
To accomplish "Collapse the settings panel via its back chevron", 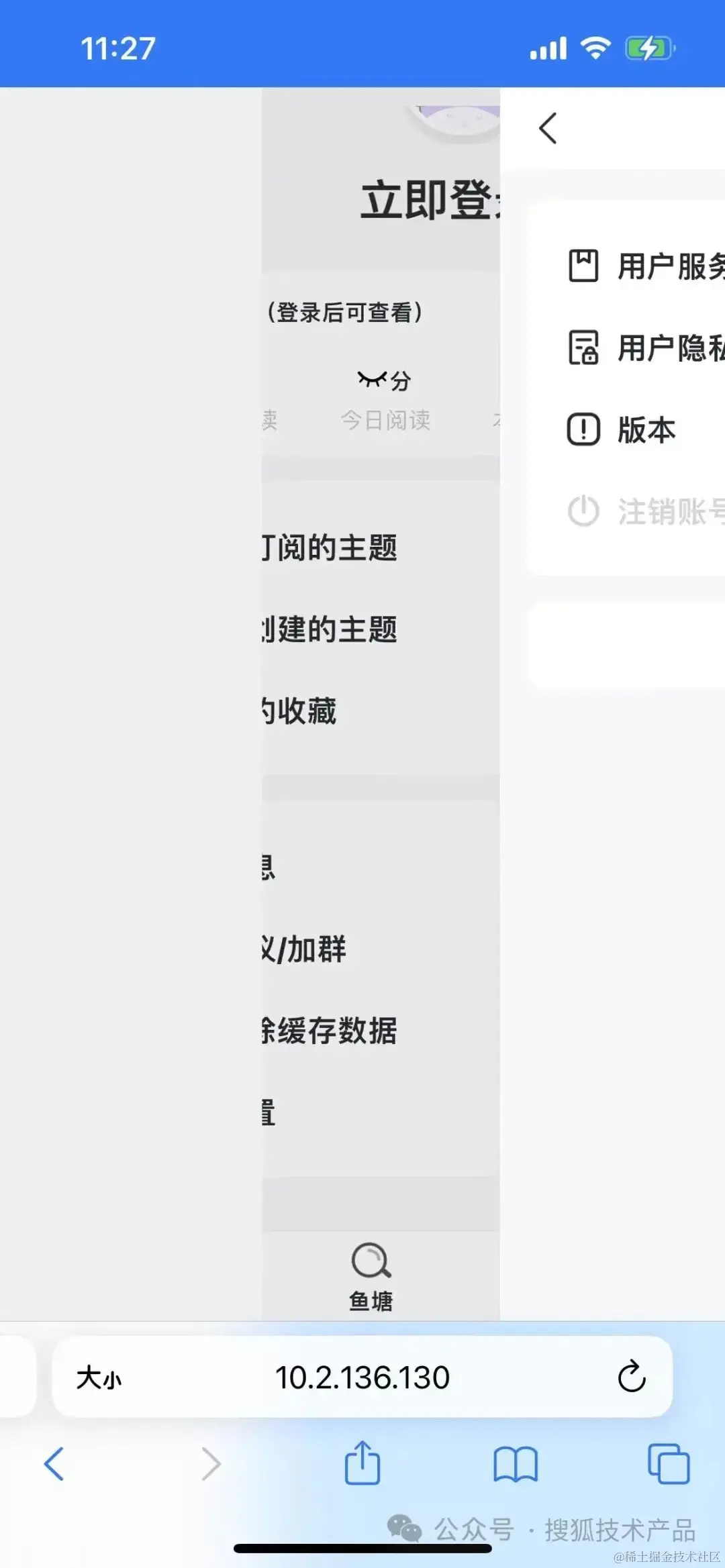I will 548,128.
